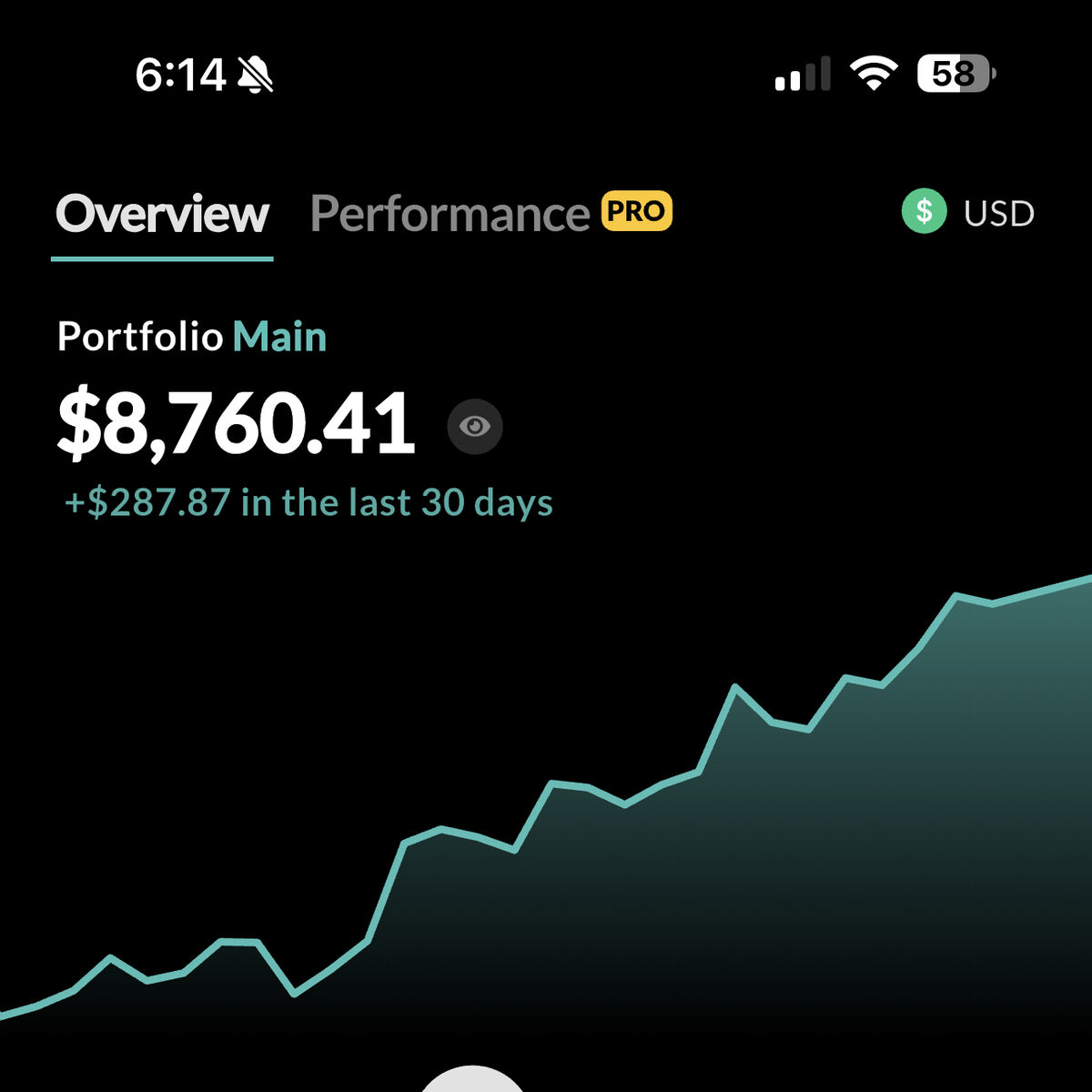Change the USD currency selector
The width and height of the screenshot is (1092, 1092).
coord(968,212)
